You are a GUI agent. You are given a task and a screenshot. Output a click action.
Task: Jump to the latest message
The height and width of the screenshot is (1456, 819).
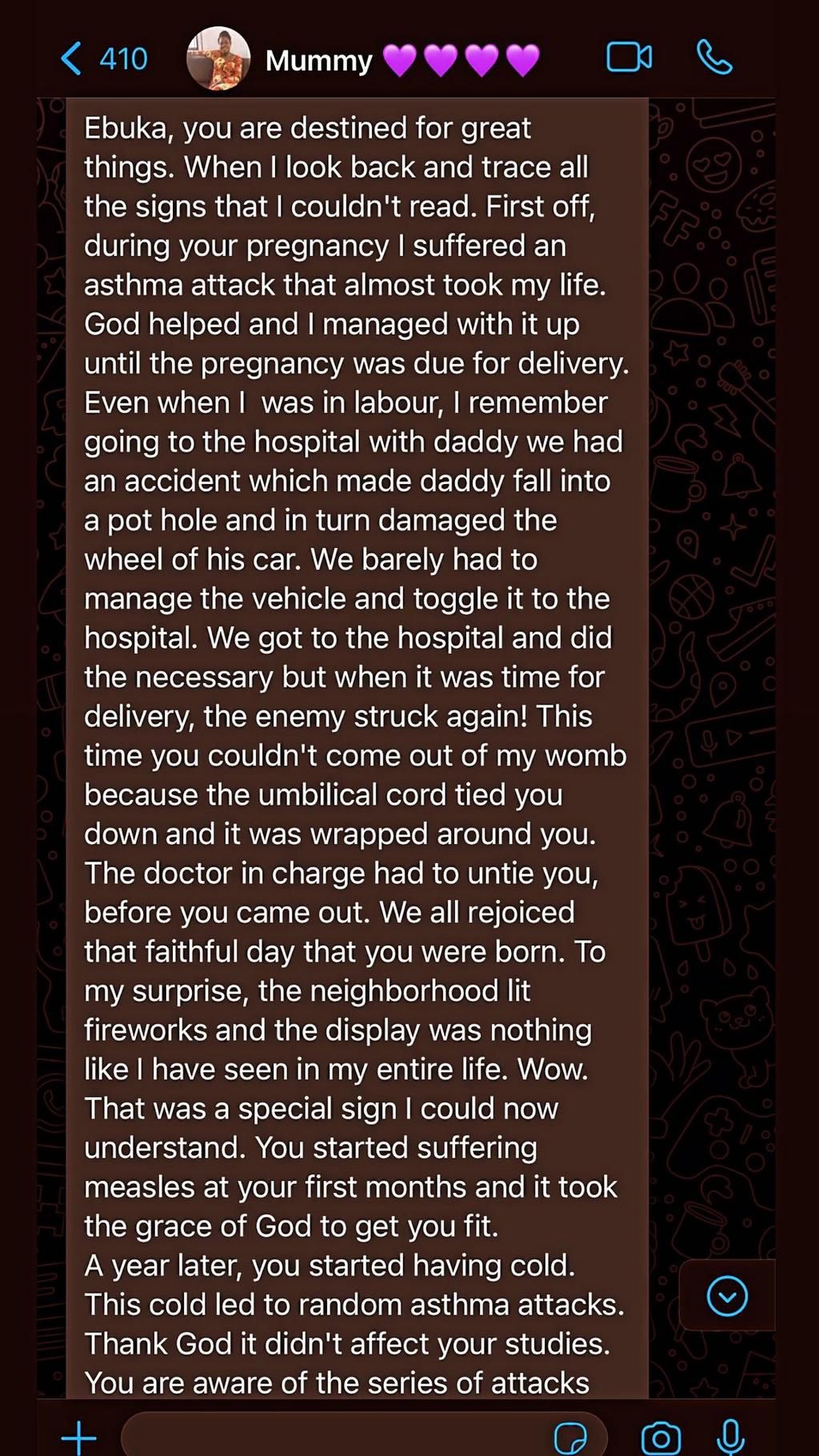pos(727,1297)
